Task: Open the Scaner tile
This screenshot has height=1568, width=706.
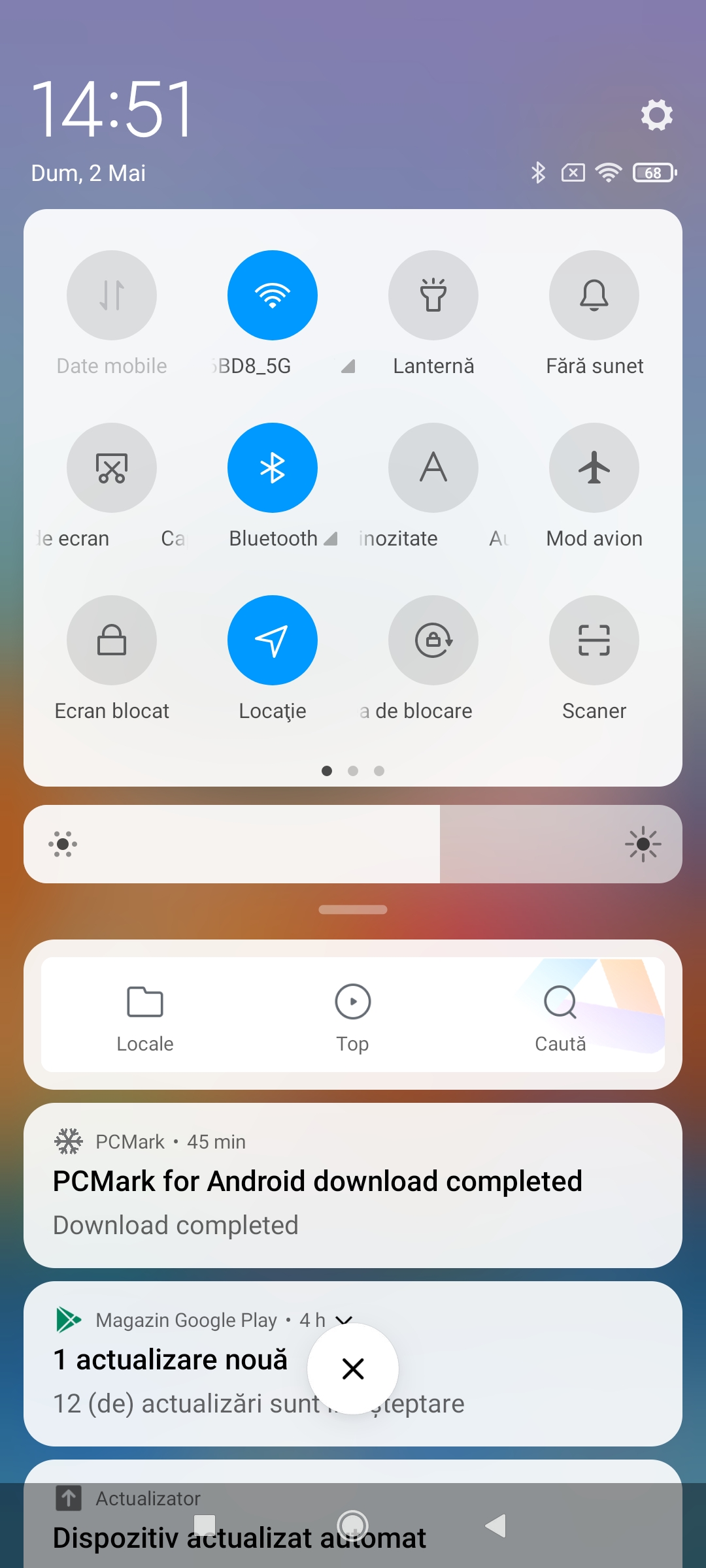Action: coord(594,640)
